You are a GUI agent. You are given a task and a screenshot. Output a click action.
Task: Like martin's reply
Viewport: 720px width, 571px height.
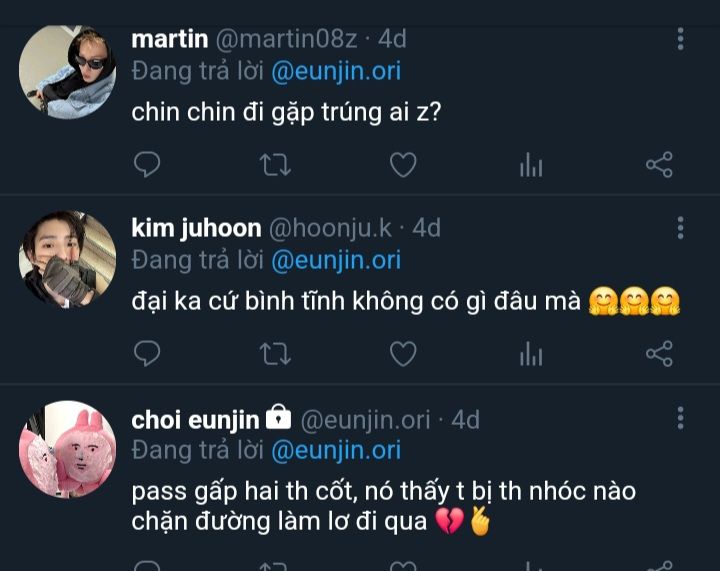coord(403,164)
